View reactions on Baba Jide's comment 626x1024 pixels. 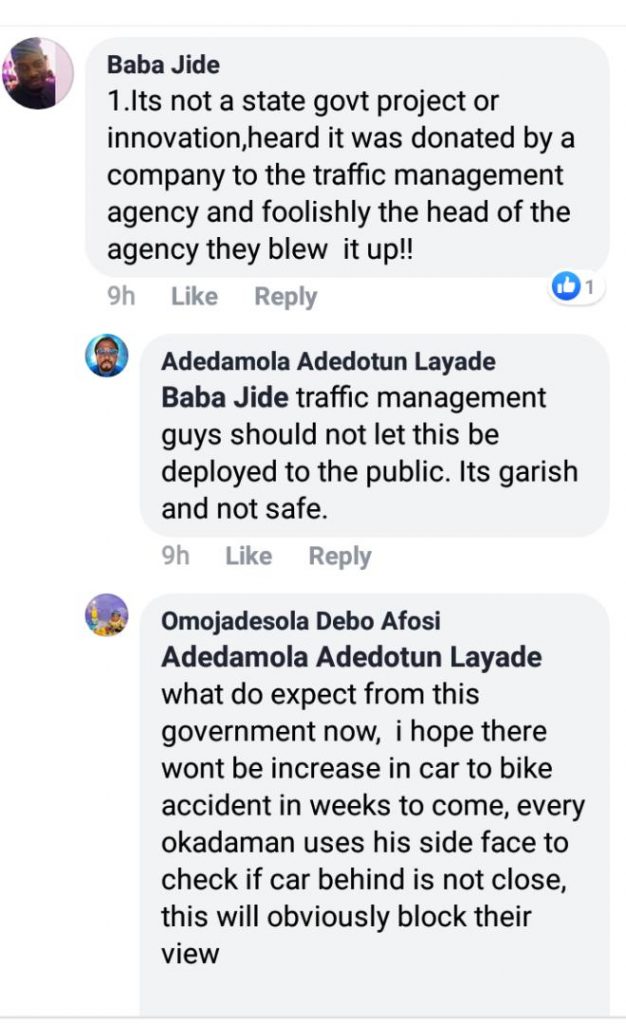click(x=576, y=288)
